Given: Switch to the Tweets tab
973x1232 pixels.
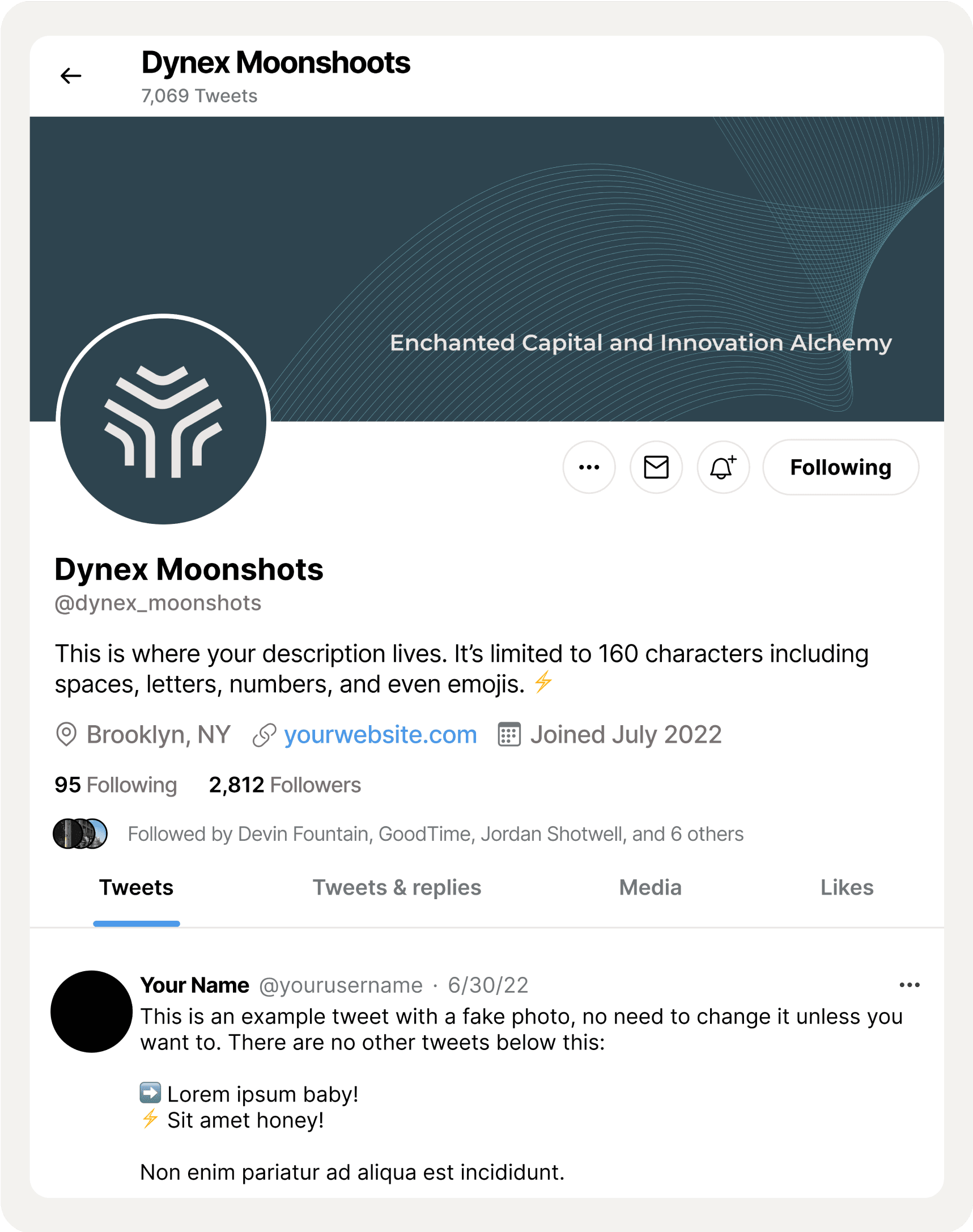Looking at the screenshot, I should coord(136,888).
